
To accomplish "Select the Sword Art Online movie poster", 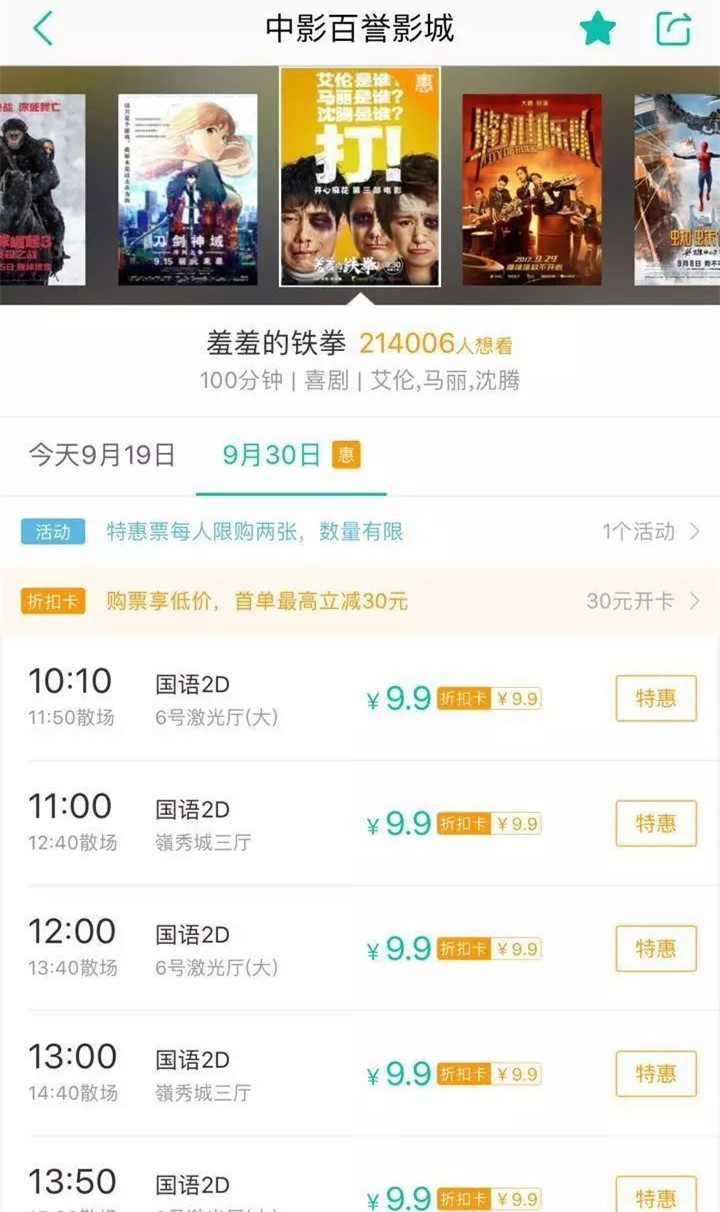I will click(x=187, y=190).
